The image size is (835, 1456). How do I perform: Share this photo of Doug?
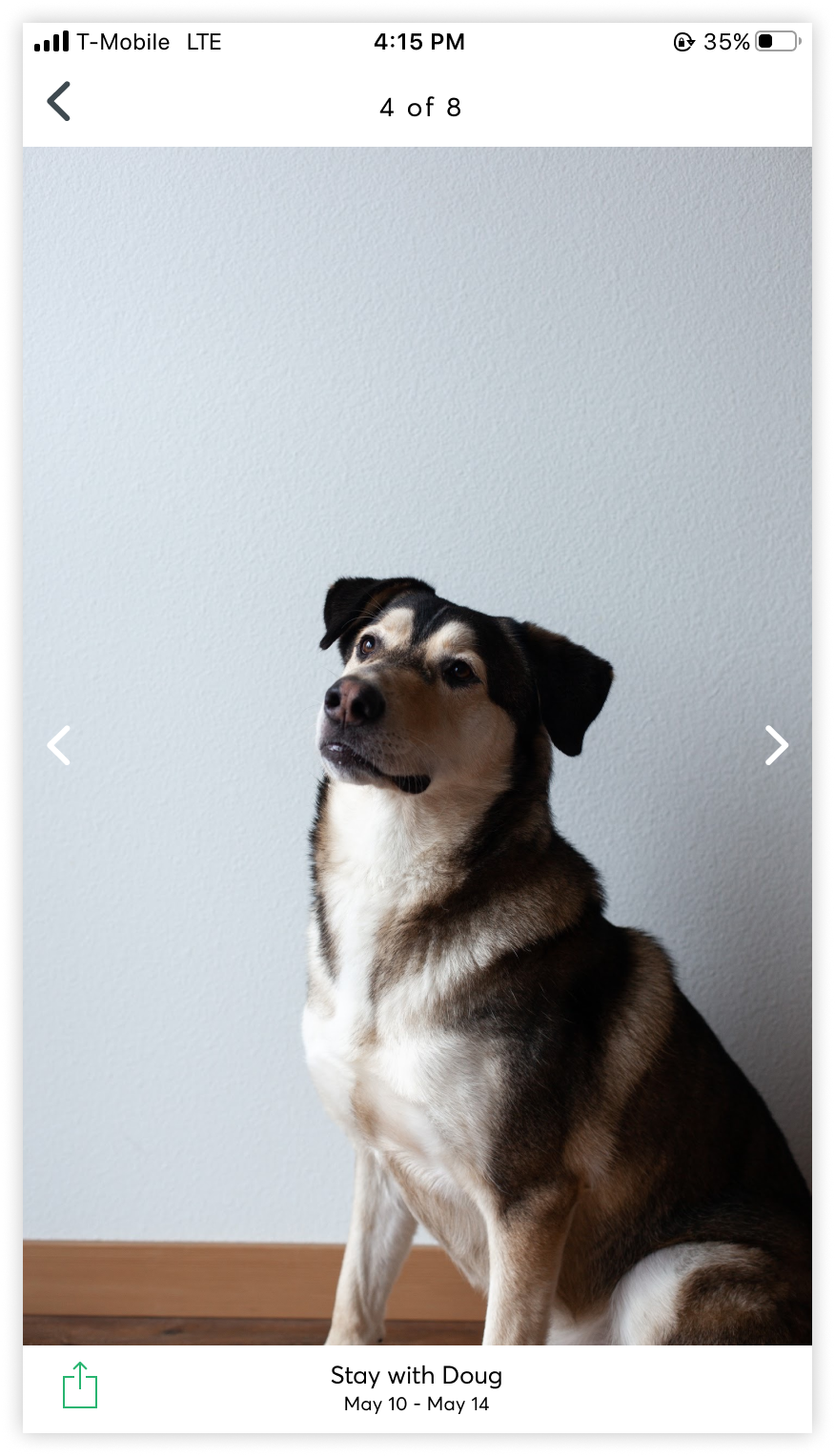(80, 1385)
